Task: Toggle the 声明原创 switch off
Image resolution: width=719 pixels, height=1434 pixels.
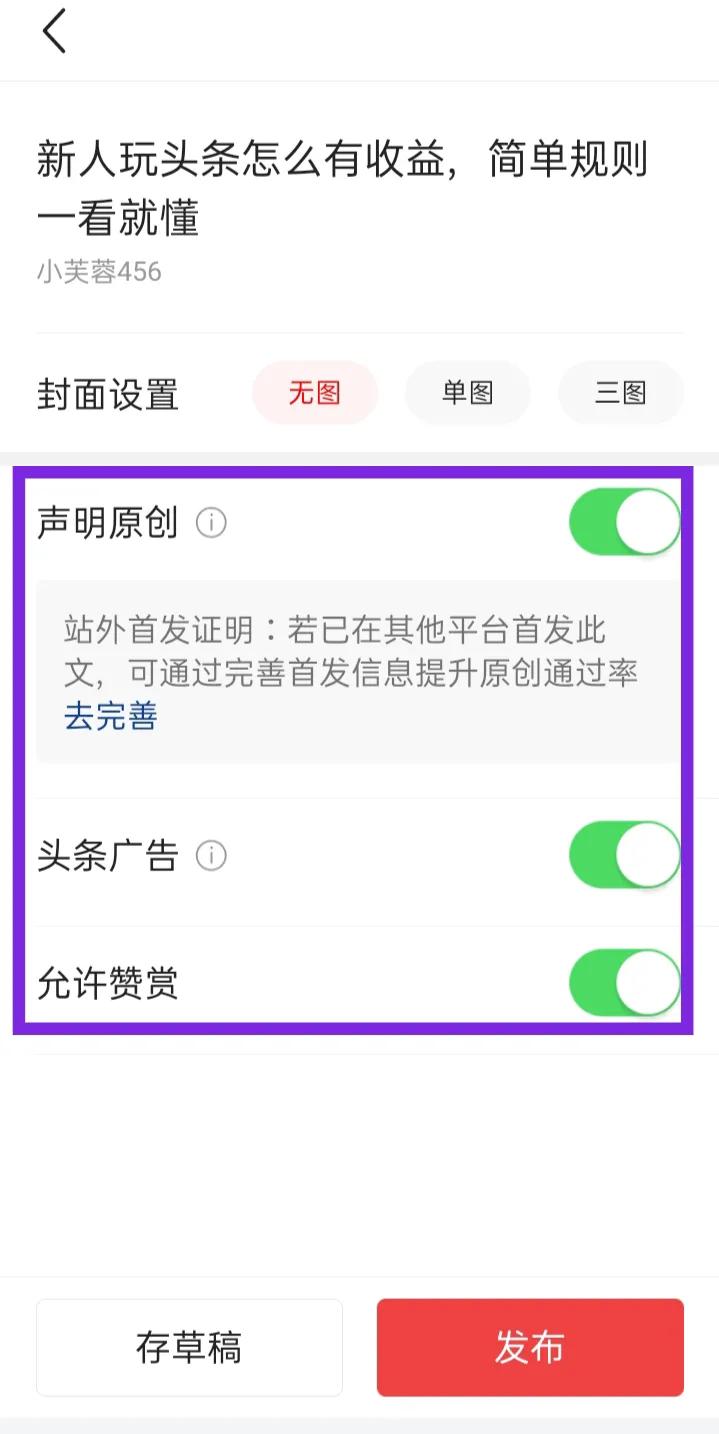Action: (624, 522)
